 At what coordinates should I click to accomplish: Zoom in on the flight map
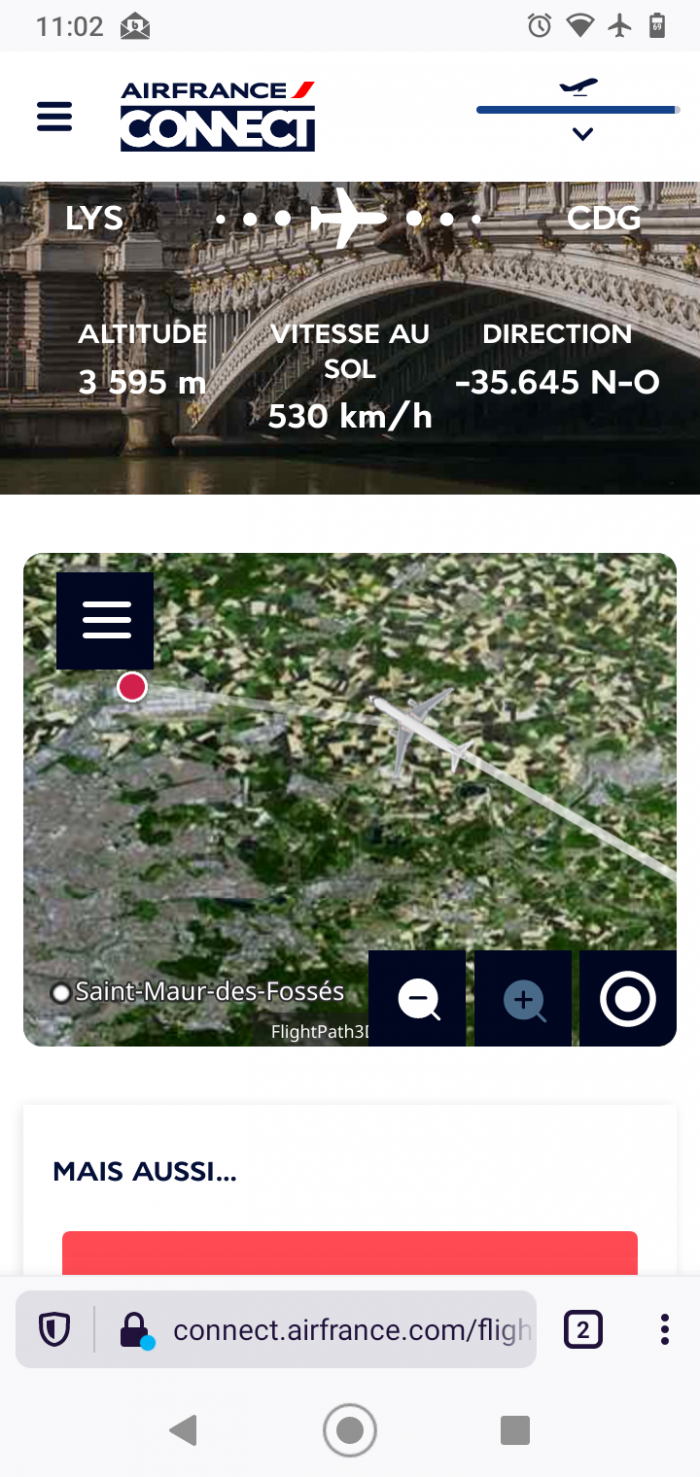tap(523, 999)
